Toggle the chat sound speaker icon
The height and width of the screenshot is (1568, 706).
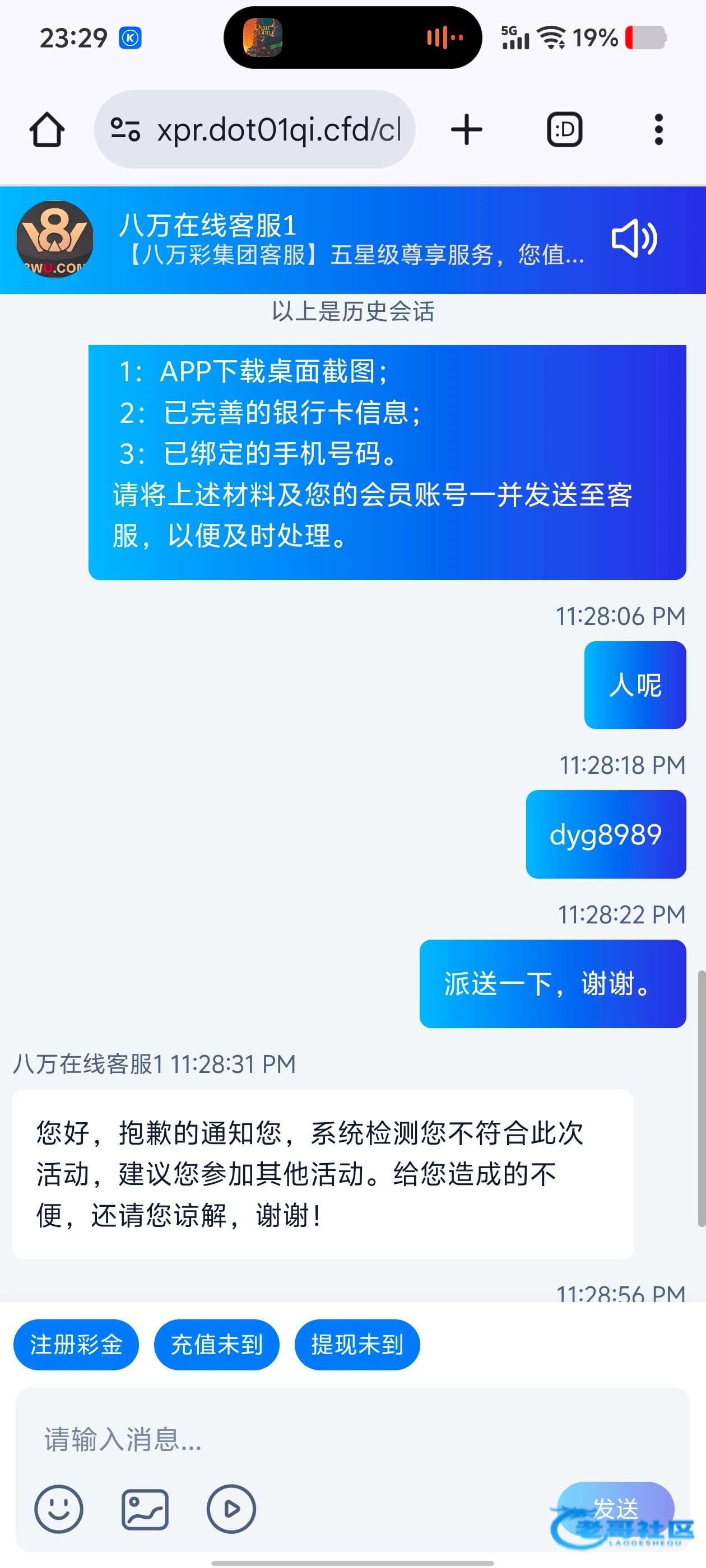pos(634,239)
